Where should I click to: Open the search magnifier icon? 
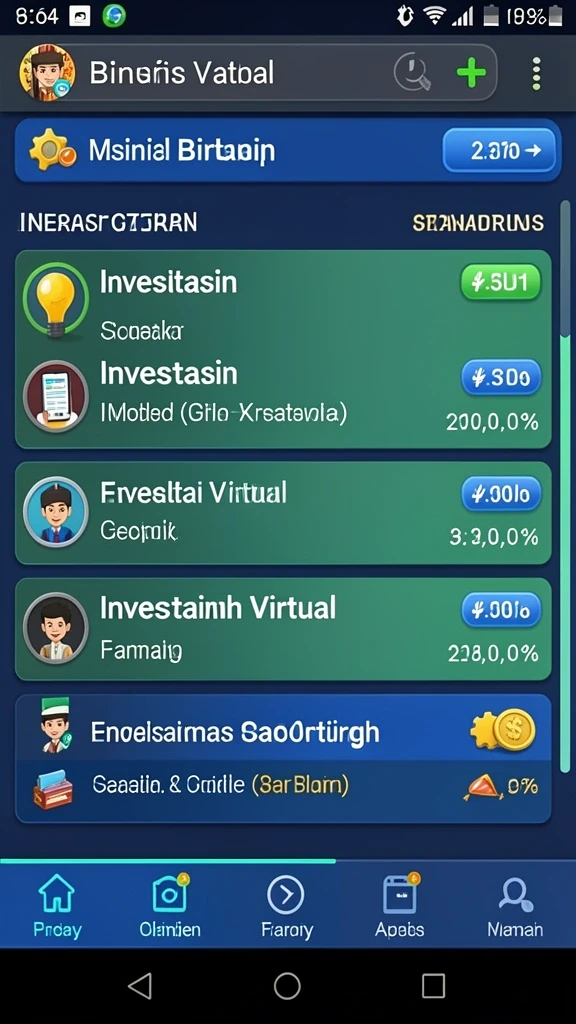(x=412, y=72)
